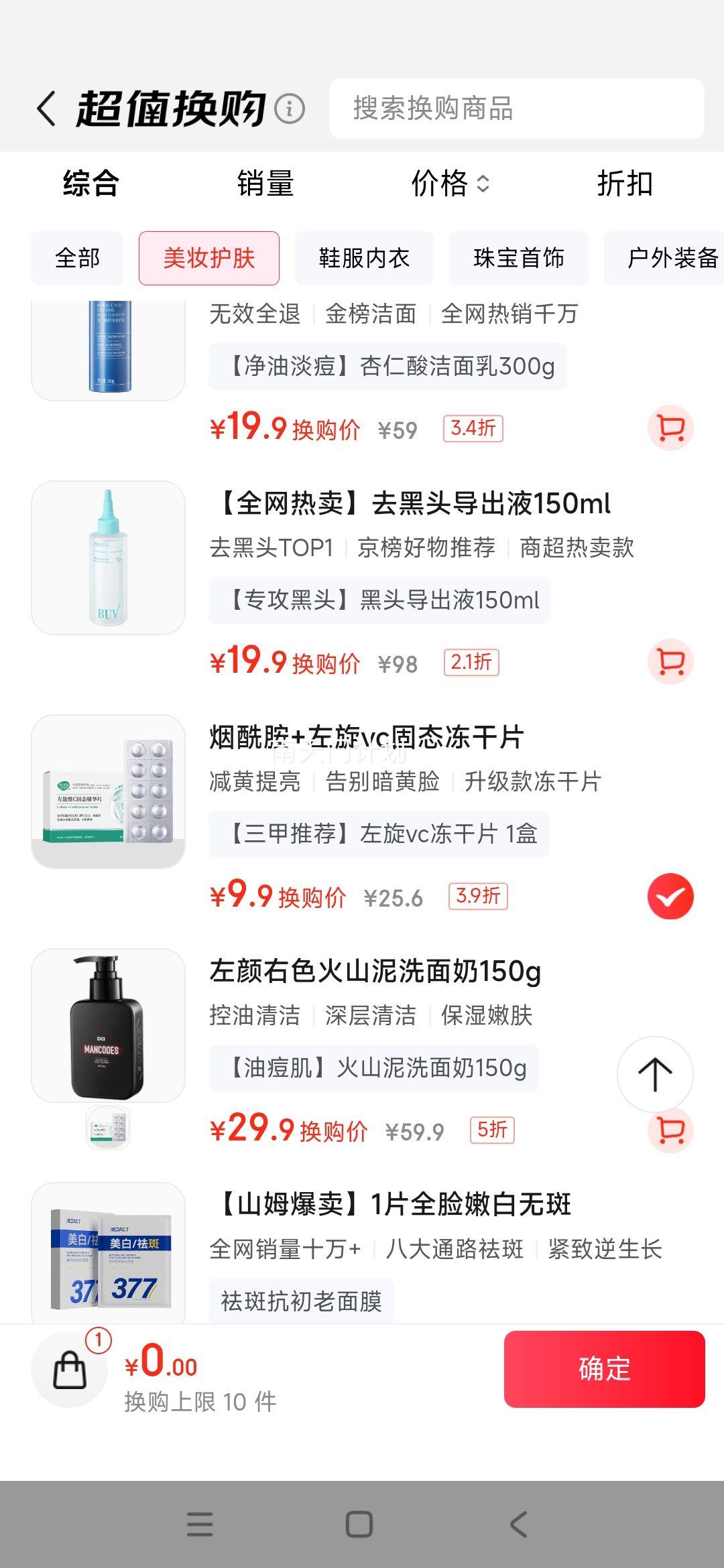Tap the cart icon for 去黑头导出液150ml
Screen dimensions: 724x1568
670,662
